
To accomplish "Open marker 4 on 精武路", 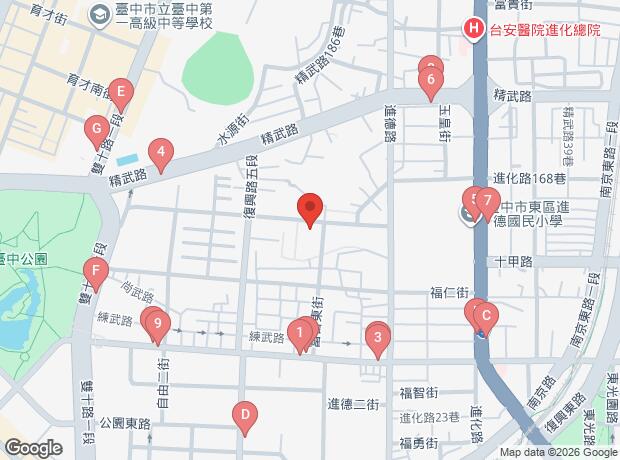I will tap(161, 154).
